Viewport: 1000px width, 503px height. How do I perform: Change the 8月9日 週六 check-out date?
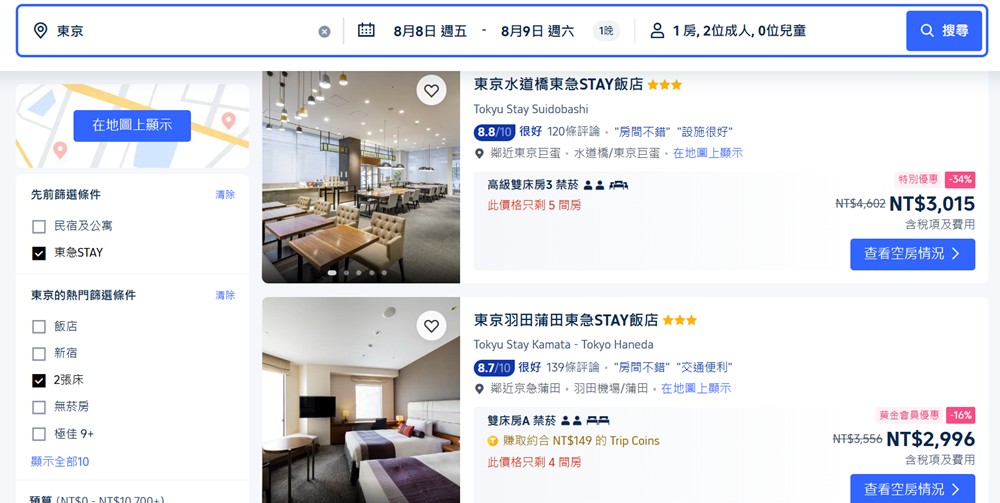pos(537,31)
